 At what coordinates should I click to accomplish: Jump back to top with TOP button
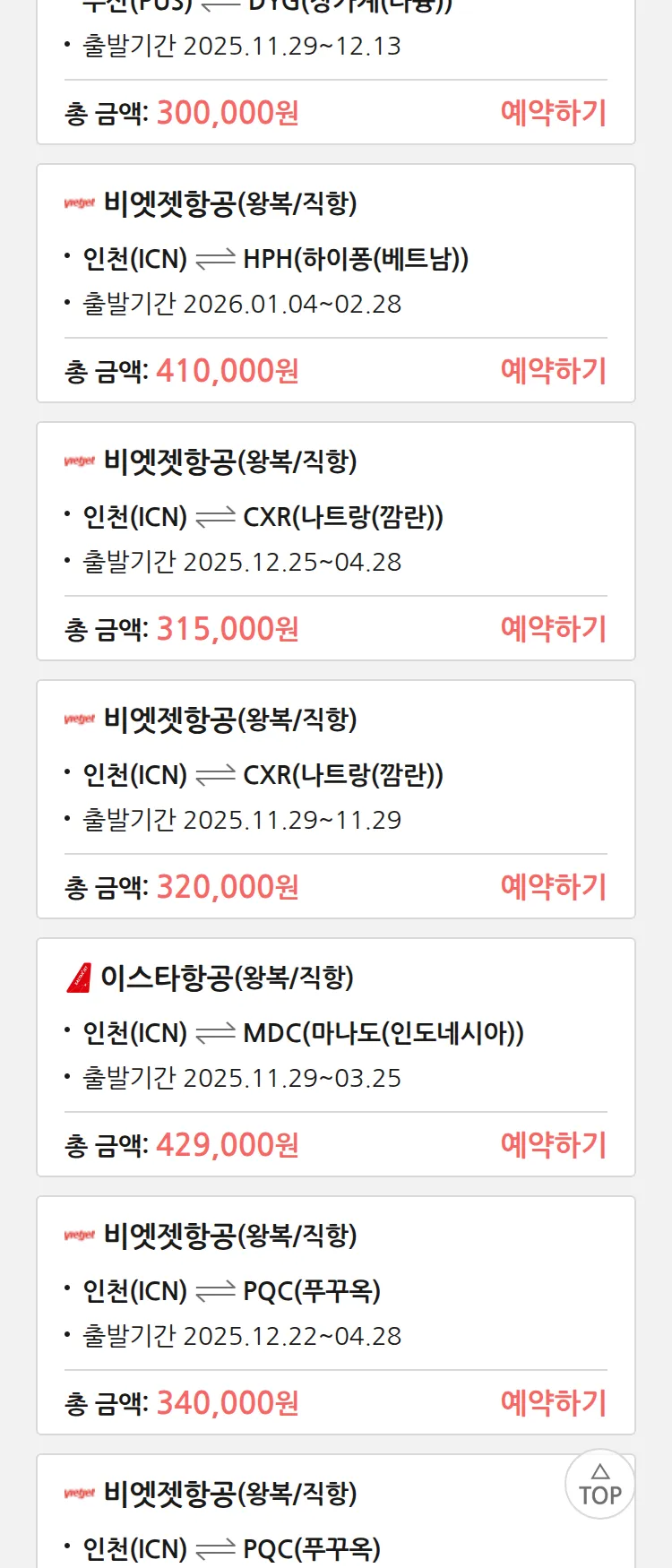pos(599,1485)
